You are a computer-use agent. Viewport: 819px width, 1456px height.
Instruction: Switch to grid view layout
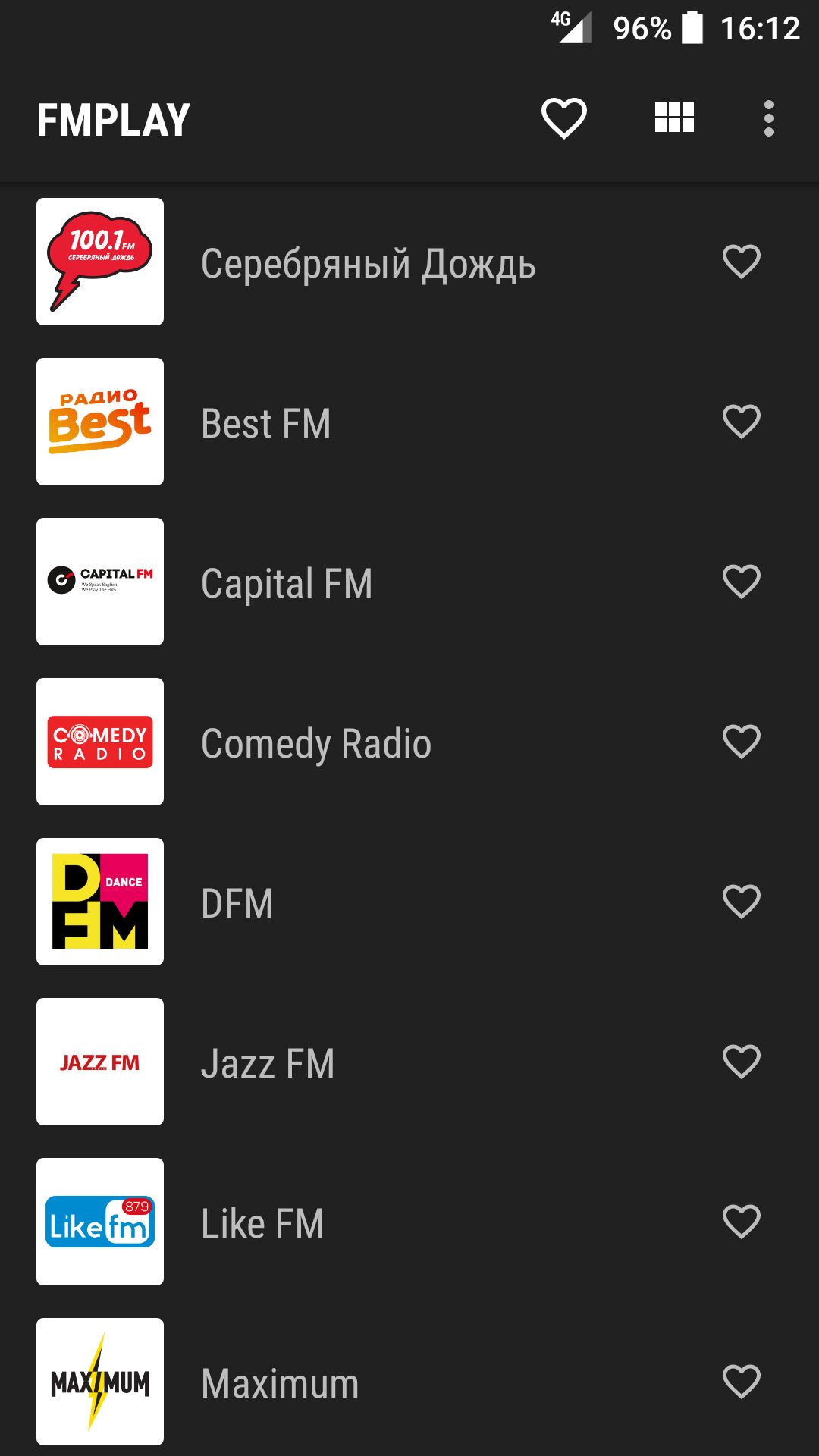coord(673,118)
